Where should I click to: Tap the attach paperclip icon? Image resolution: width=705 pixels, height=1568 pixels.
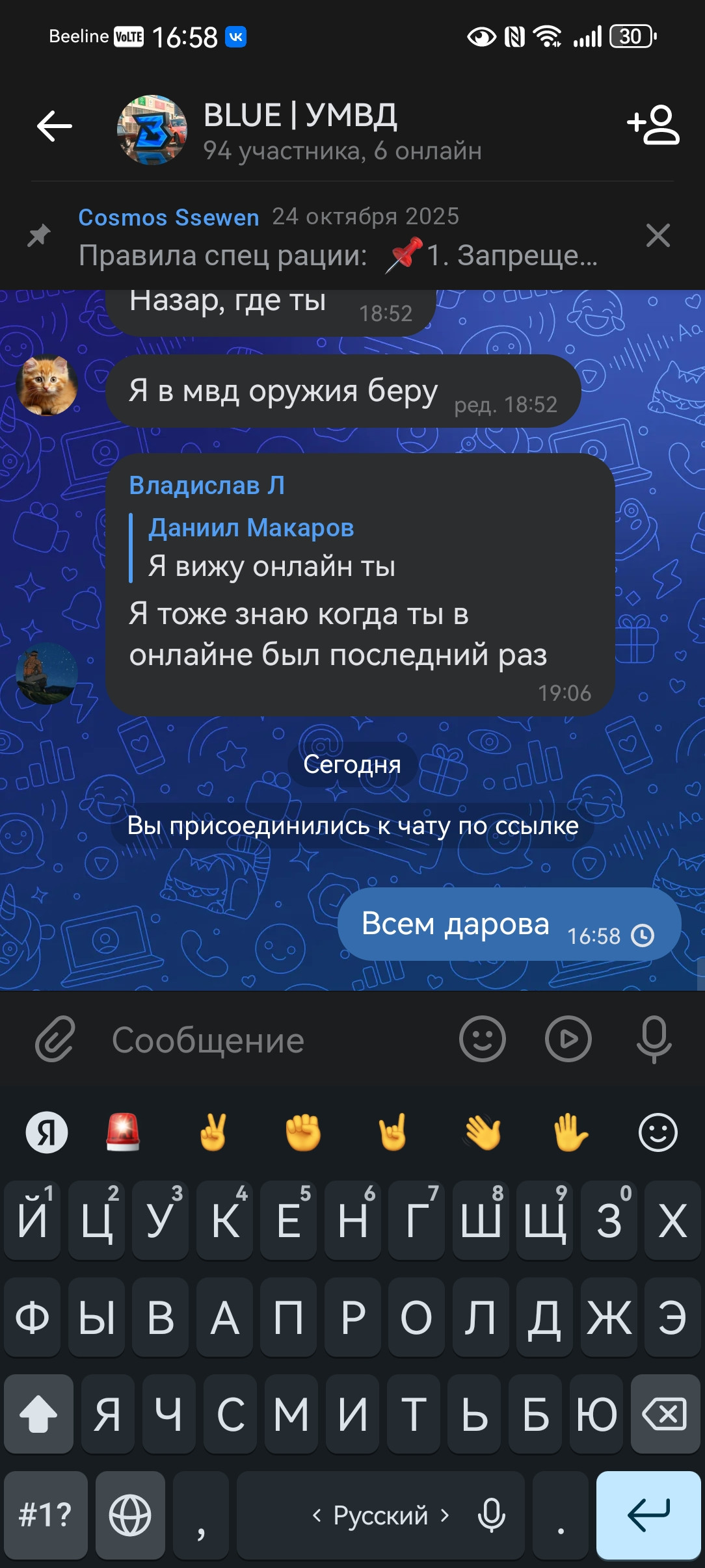tap(55, 1039)
